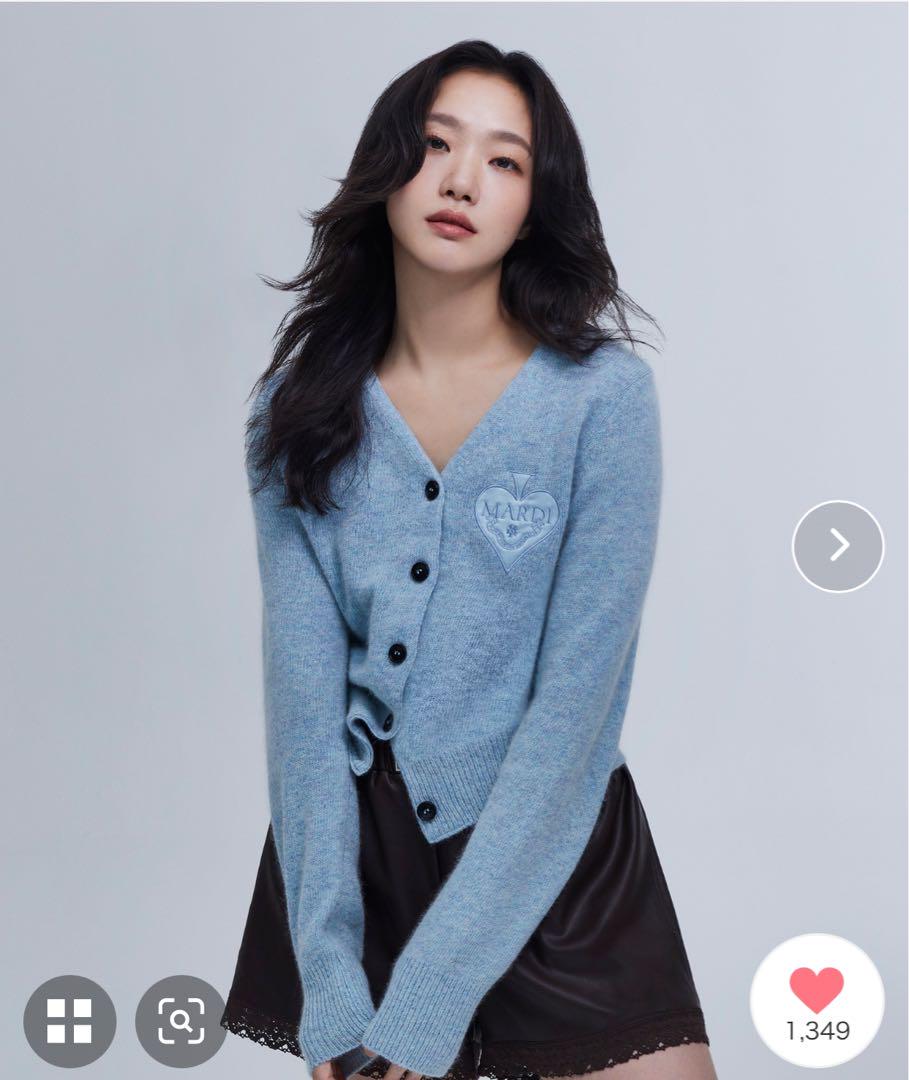Screen dimensions: 909x1080
Task: Like this product with the heart
Action: point(816,990)
